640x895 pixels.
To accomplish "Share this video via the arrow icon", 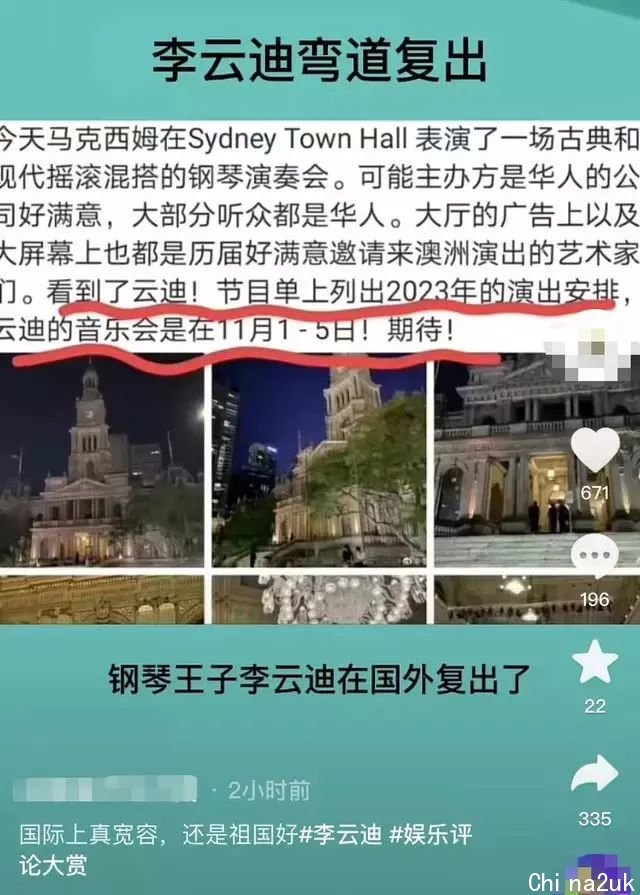I will 595,775.
